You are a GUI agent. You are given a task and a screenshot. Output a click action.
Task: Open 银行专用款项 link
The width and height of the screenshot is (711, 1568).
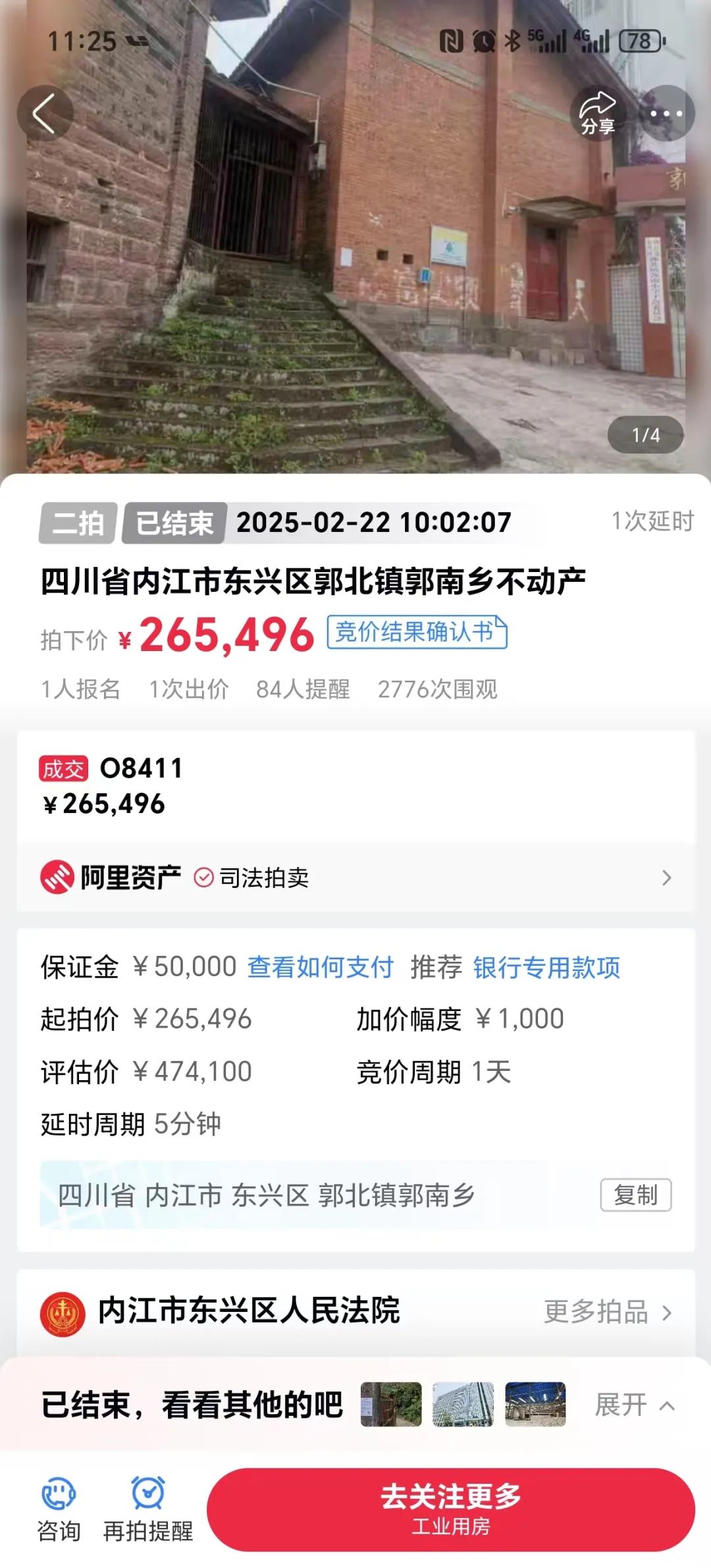pos(546,967)
